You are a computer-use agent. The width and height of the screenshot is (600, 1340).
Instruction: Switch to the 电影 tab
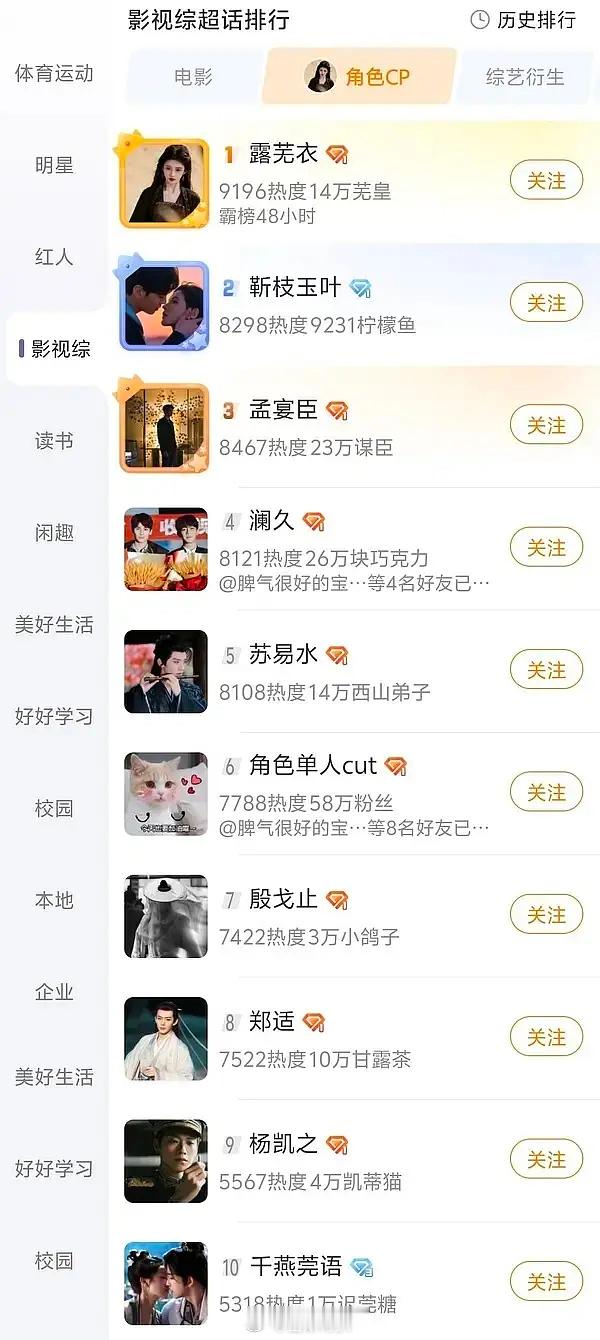point(193,77)
